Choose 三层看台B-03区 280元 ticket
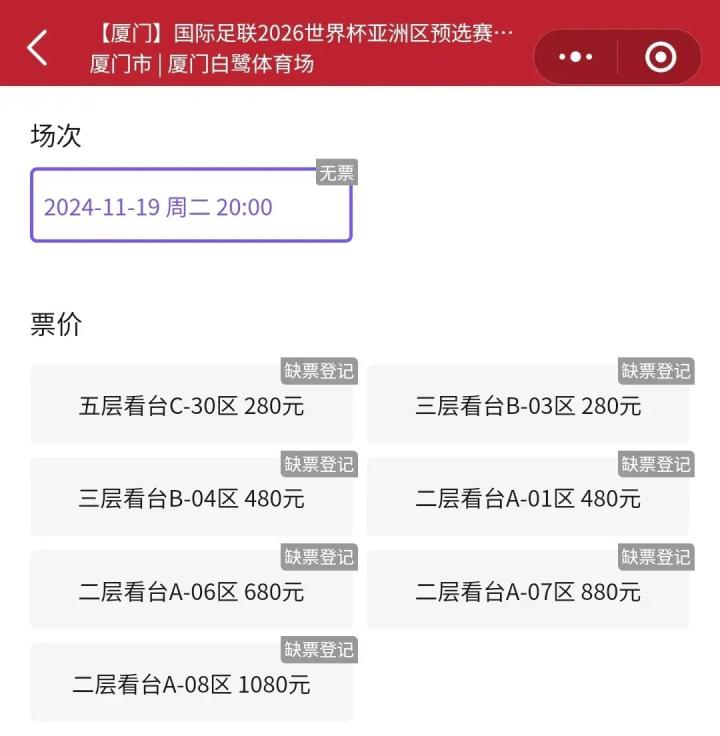 pyautogui.click(x=528, y=406)
